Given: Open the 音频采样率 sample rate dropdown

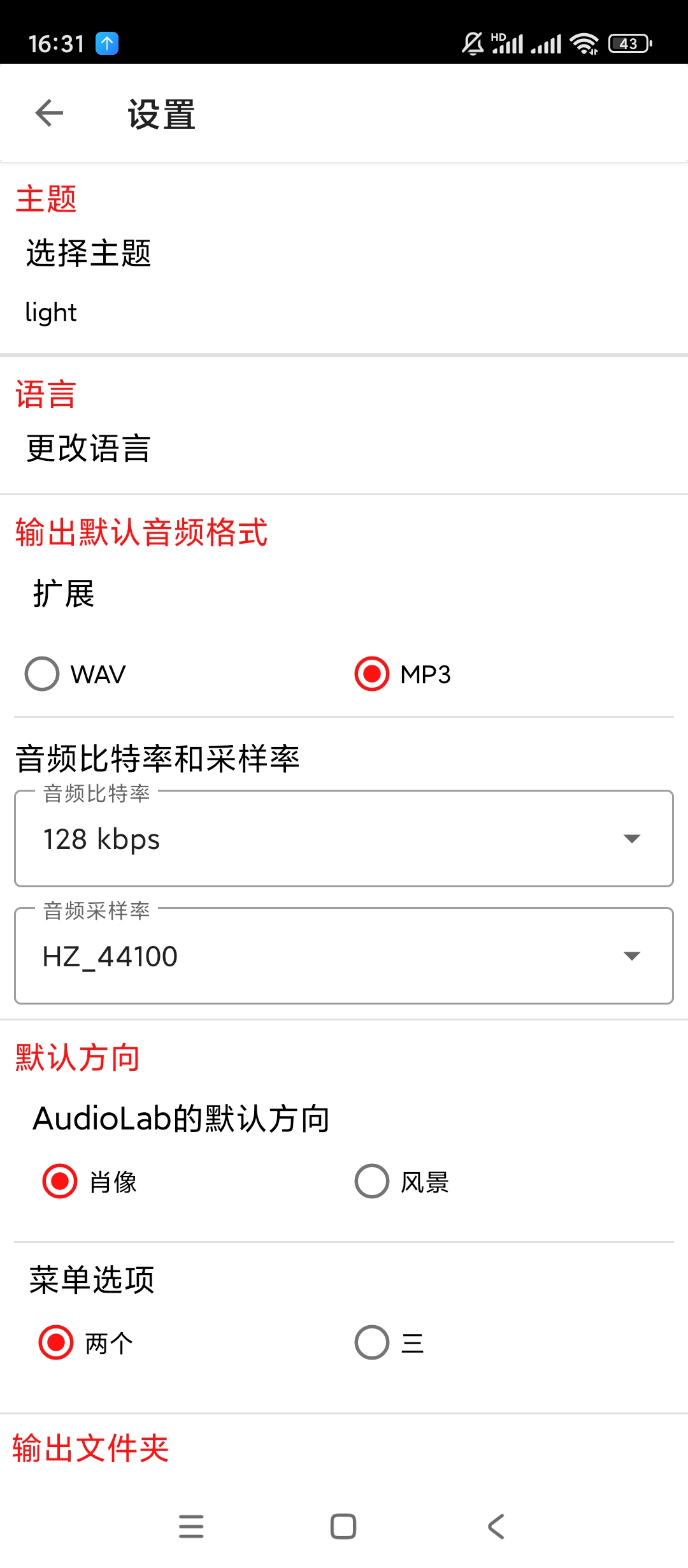Looking at the screenshot, I should [x=343, y=956].
